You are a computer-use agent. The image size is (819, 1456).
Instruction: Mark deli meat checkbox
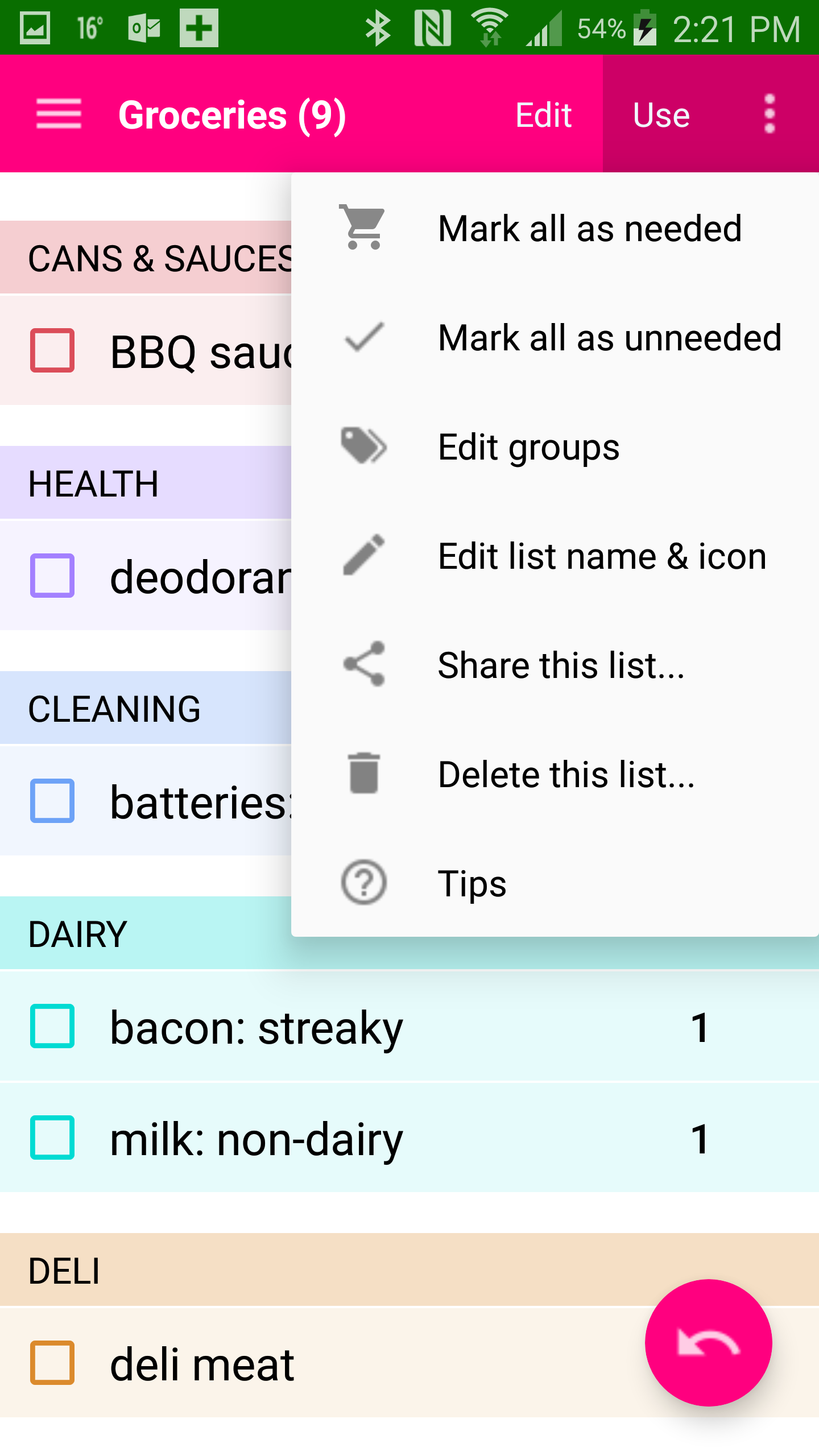click(52, 1363)
